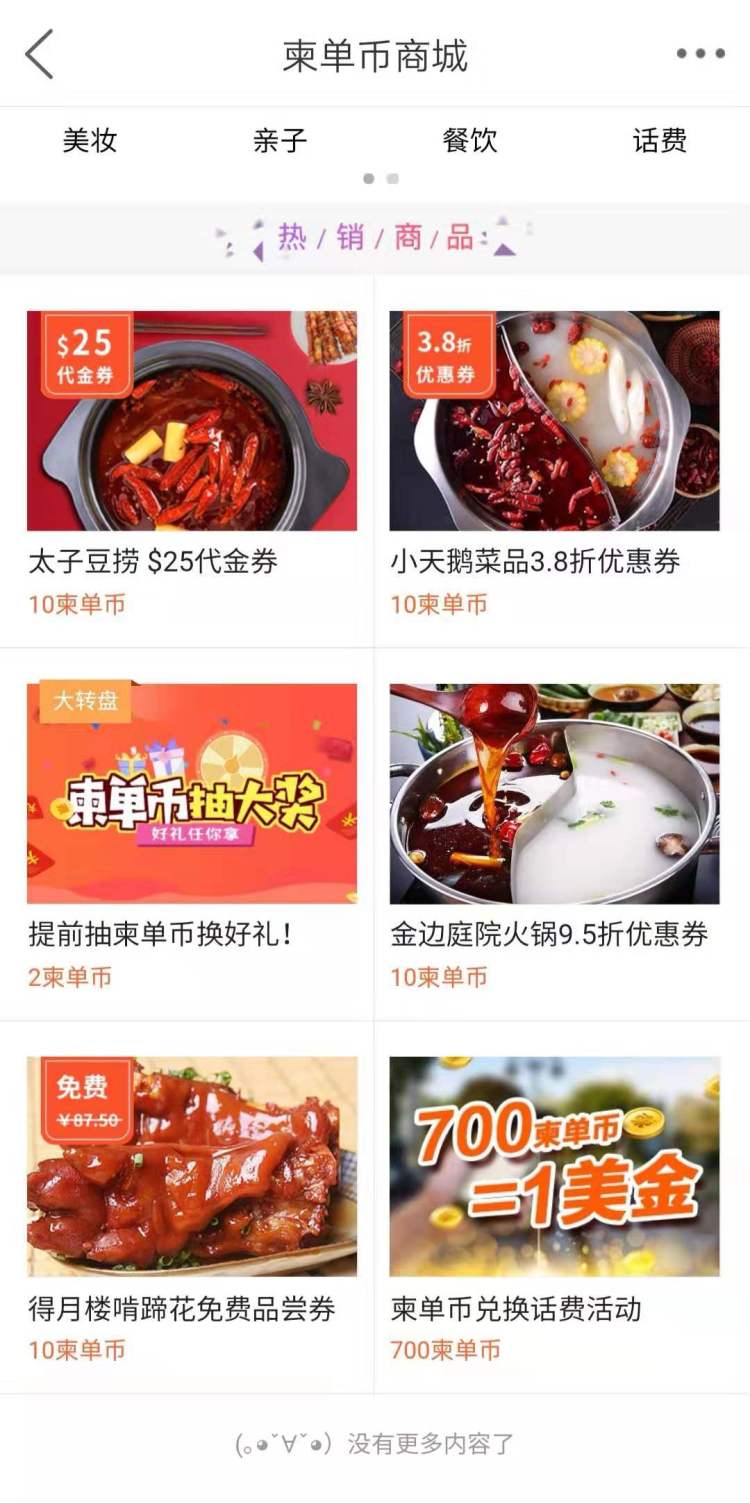Viewport: 750px width, 1504px height.
Task: Open the three-dot overflow menu
Action: tap(700, 55)
